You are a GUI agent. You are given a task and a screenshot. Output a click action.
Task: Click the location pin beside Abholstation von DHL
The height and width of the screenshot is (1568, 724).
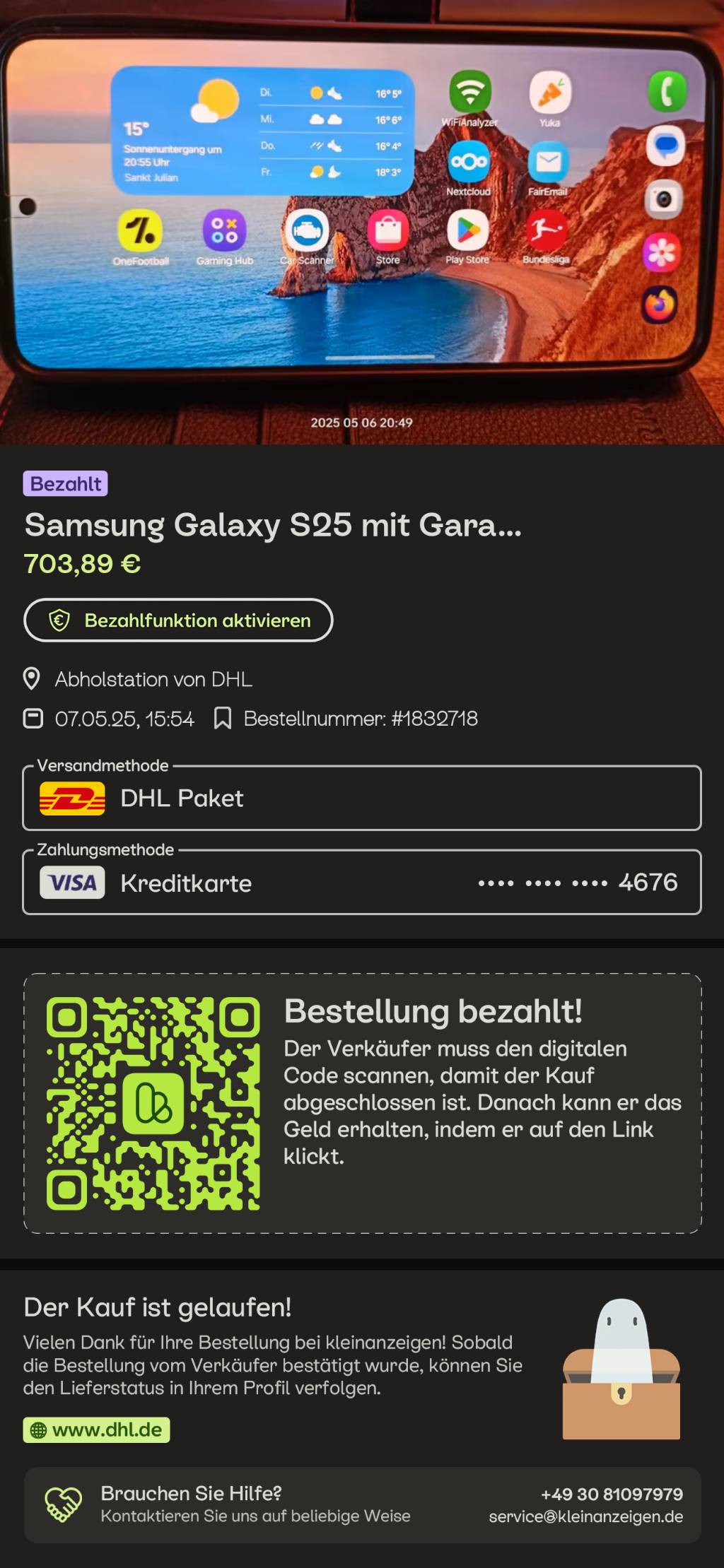coord(31,680)
